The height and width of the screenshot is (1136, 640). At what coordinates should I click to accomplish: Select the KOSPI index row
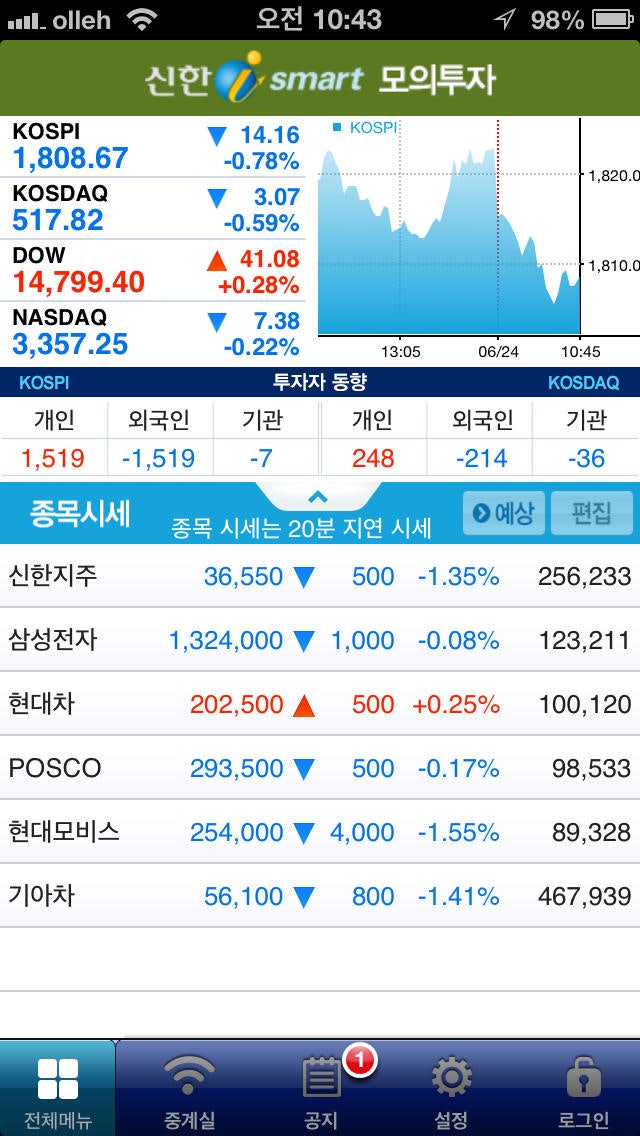pos(153,146)
